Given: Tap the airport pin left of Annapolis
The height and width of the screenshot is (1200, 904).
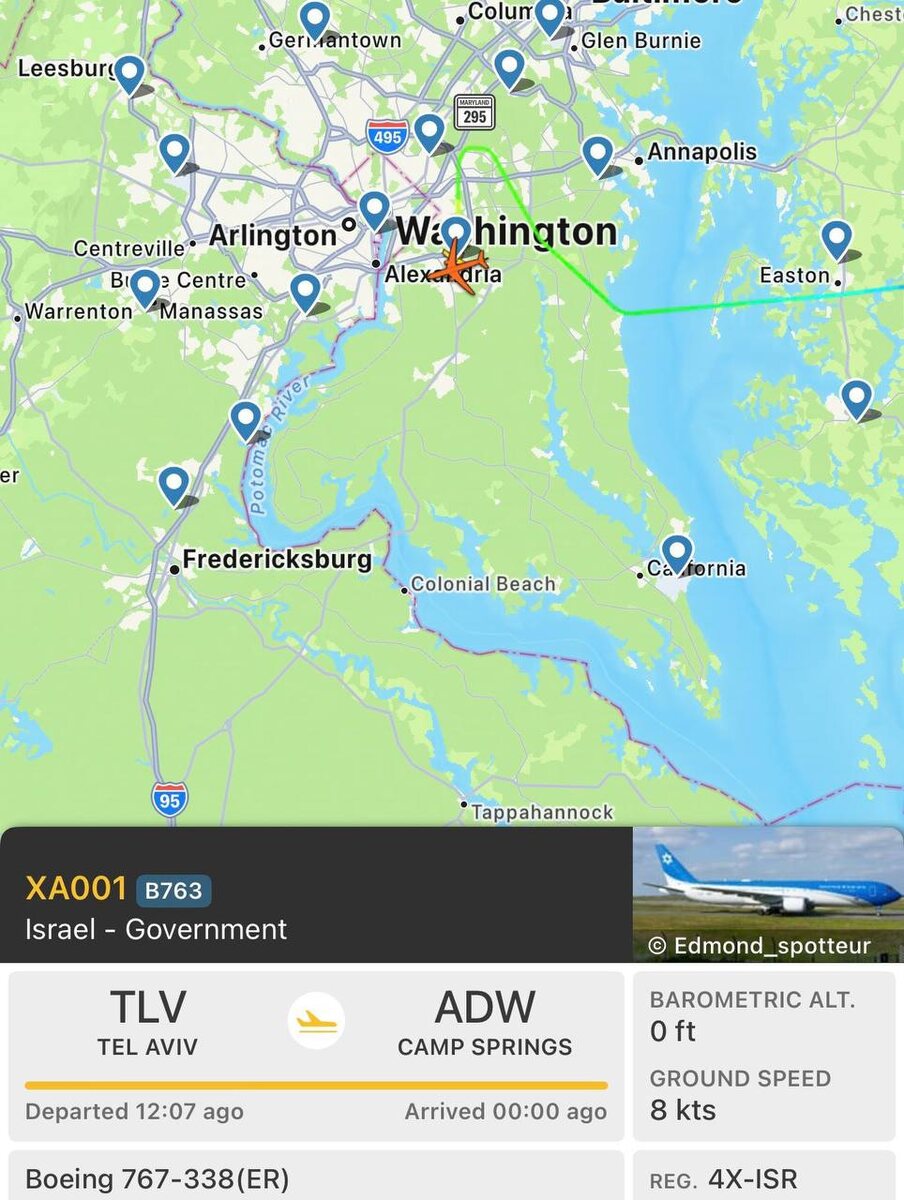Looking at the screenshot, I should click(598, 155).
